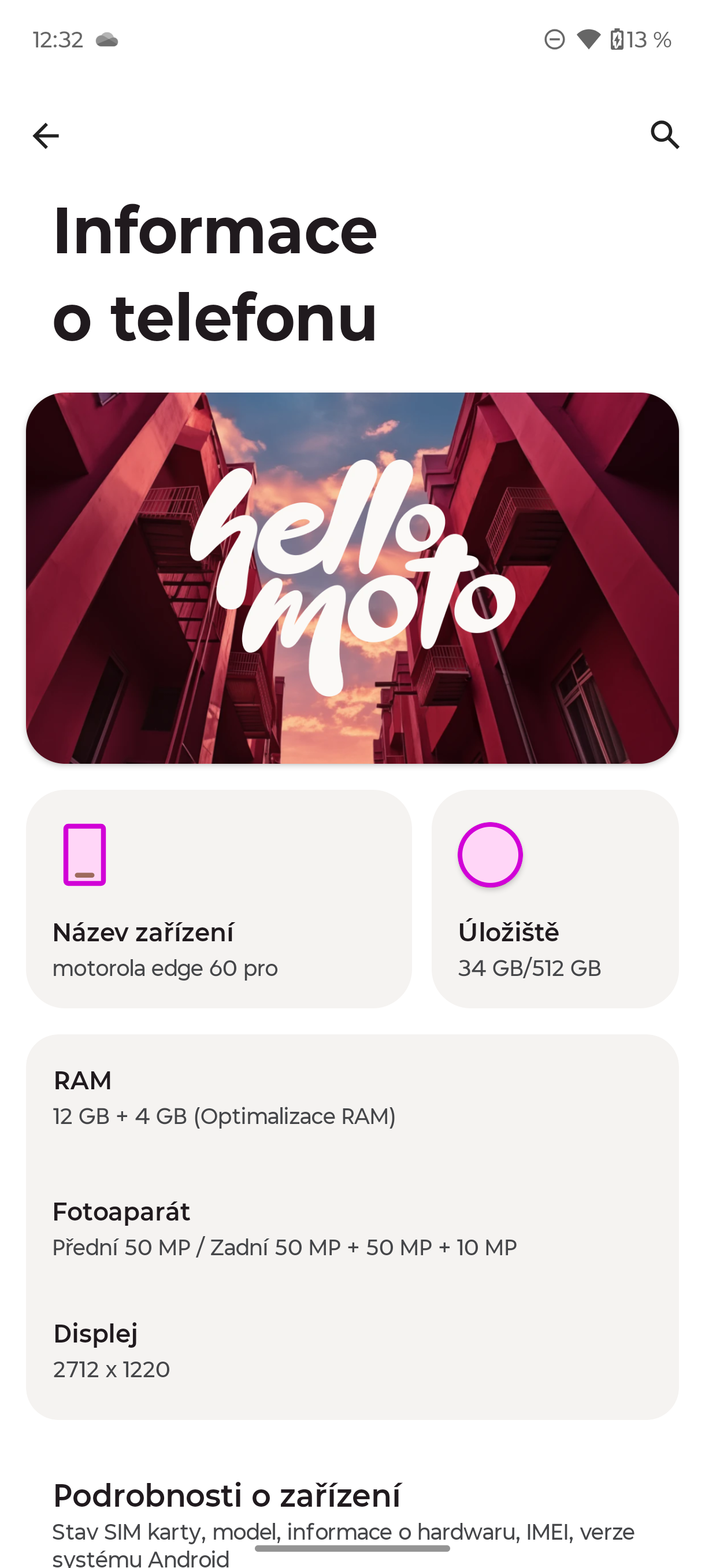Open search with the magnifier icon
The height and width of the screenshot is (1568, 705).
(x=665, y=135)
